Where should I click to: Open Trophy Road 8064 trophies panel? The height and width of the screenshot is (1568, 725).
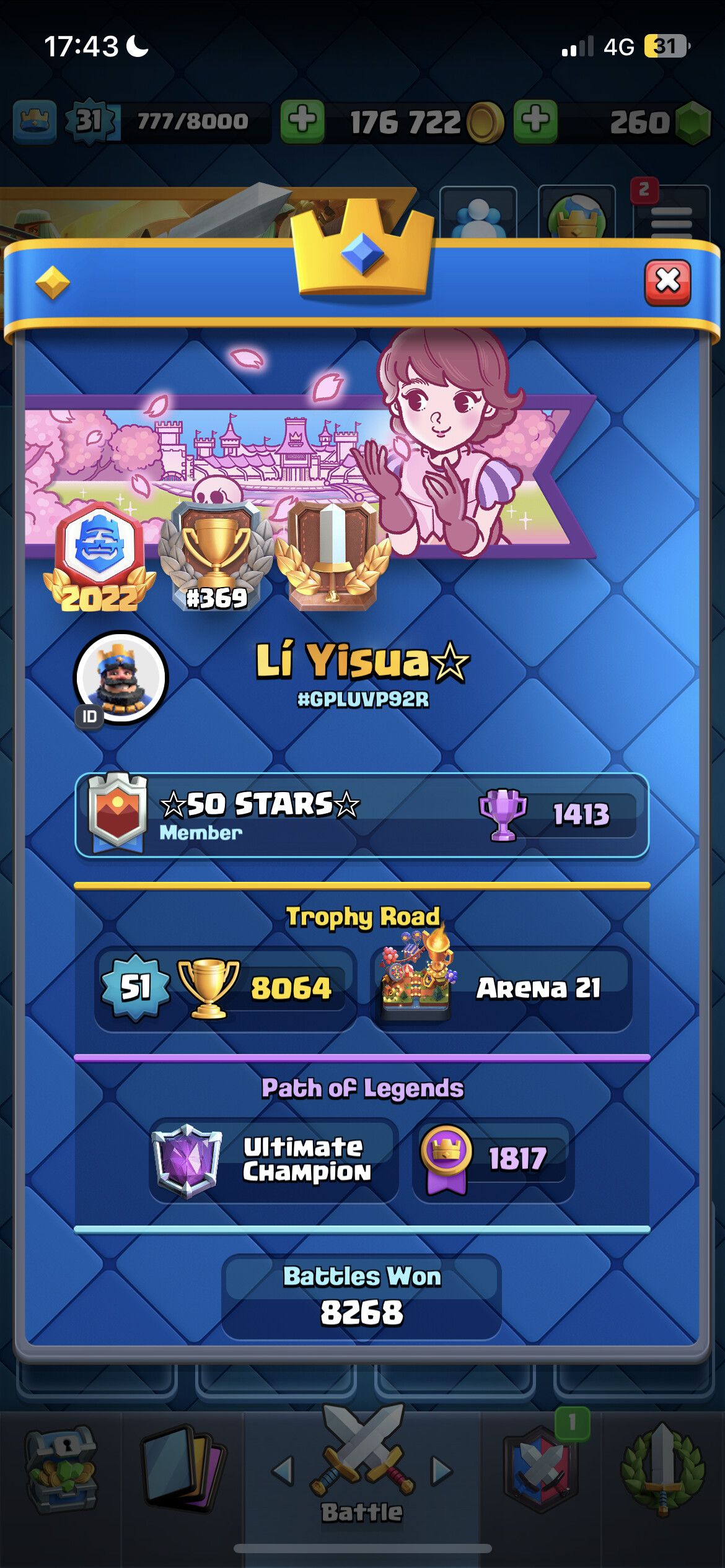tap(226, 988)
